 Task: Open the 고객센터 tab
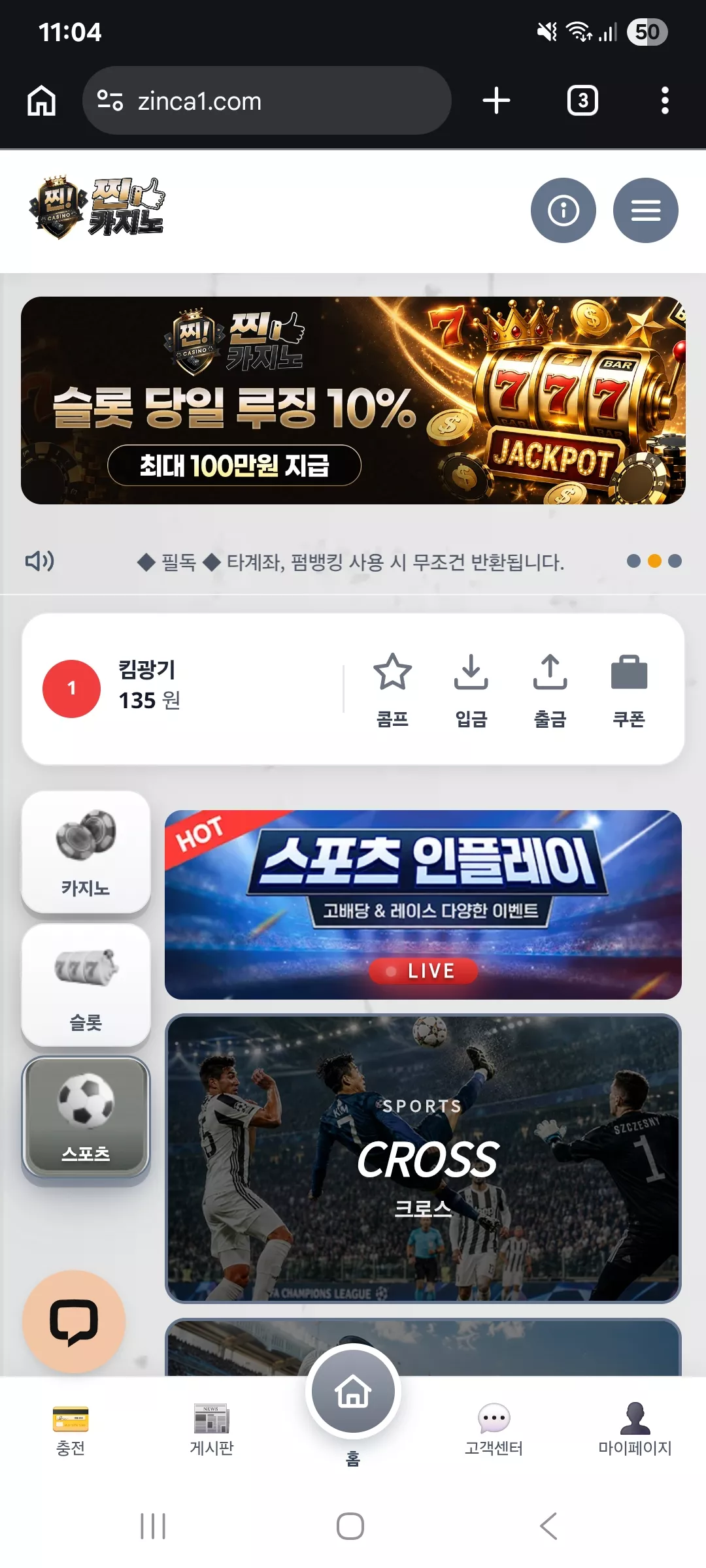click(494, 1431)
